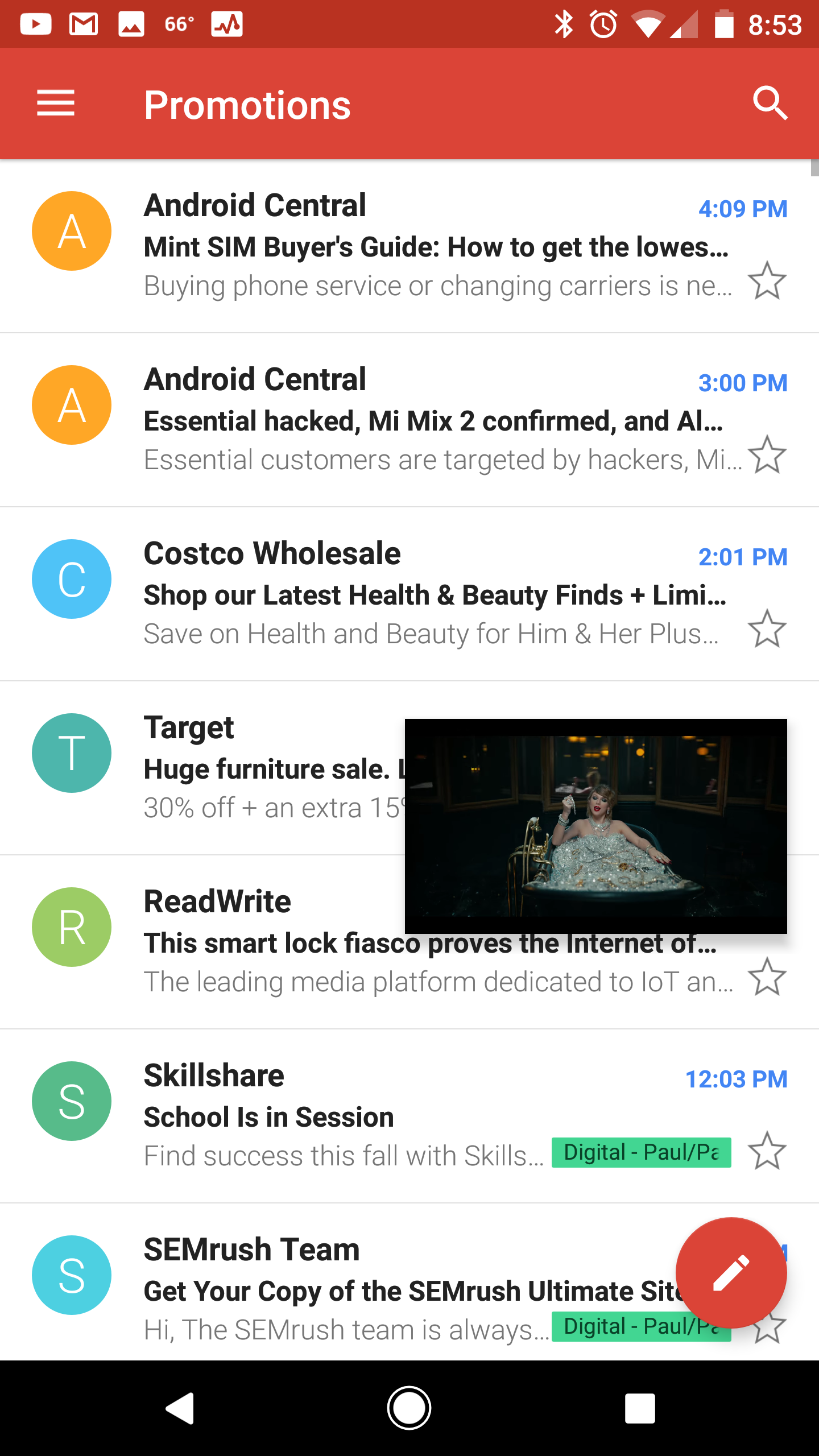Go back using the system back button
This screenshot has height=1456, width=819.
pos(180,1408)
